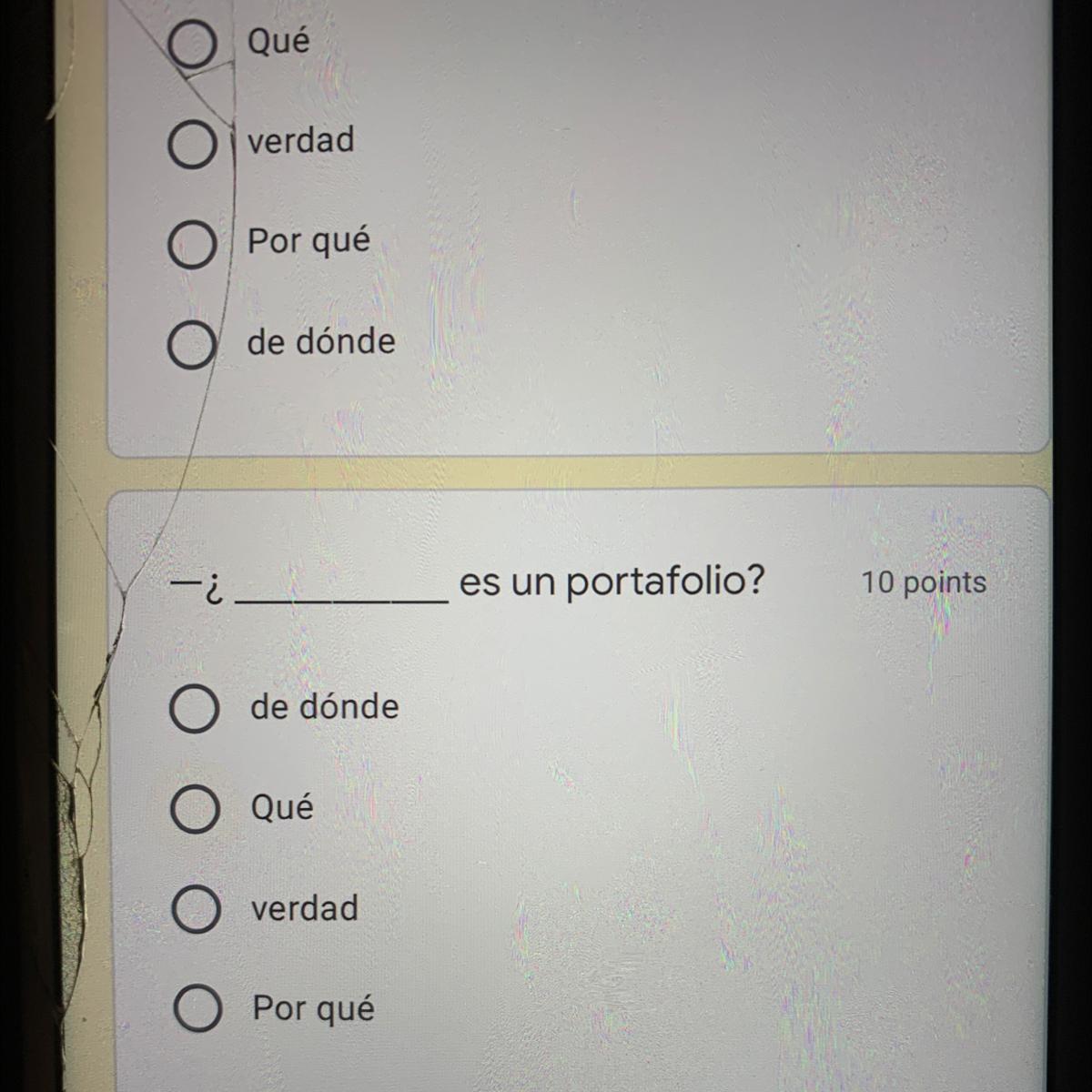Pick 'Por qué' in the upper question card
This screenshot has height=1092, width=1092.
192,245
